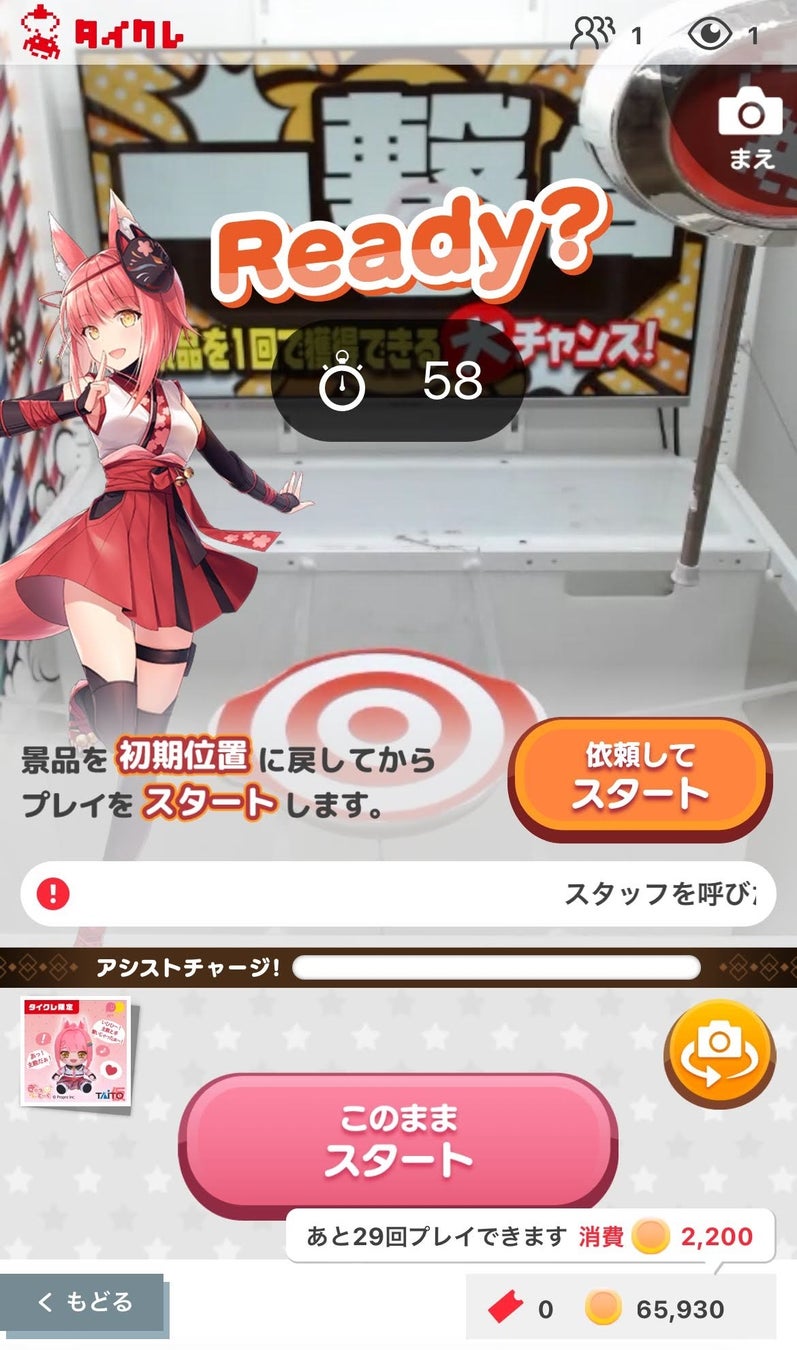Tap the 依頼してスタート button

pyautogui.click(x=640, y=777)
